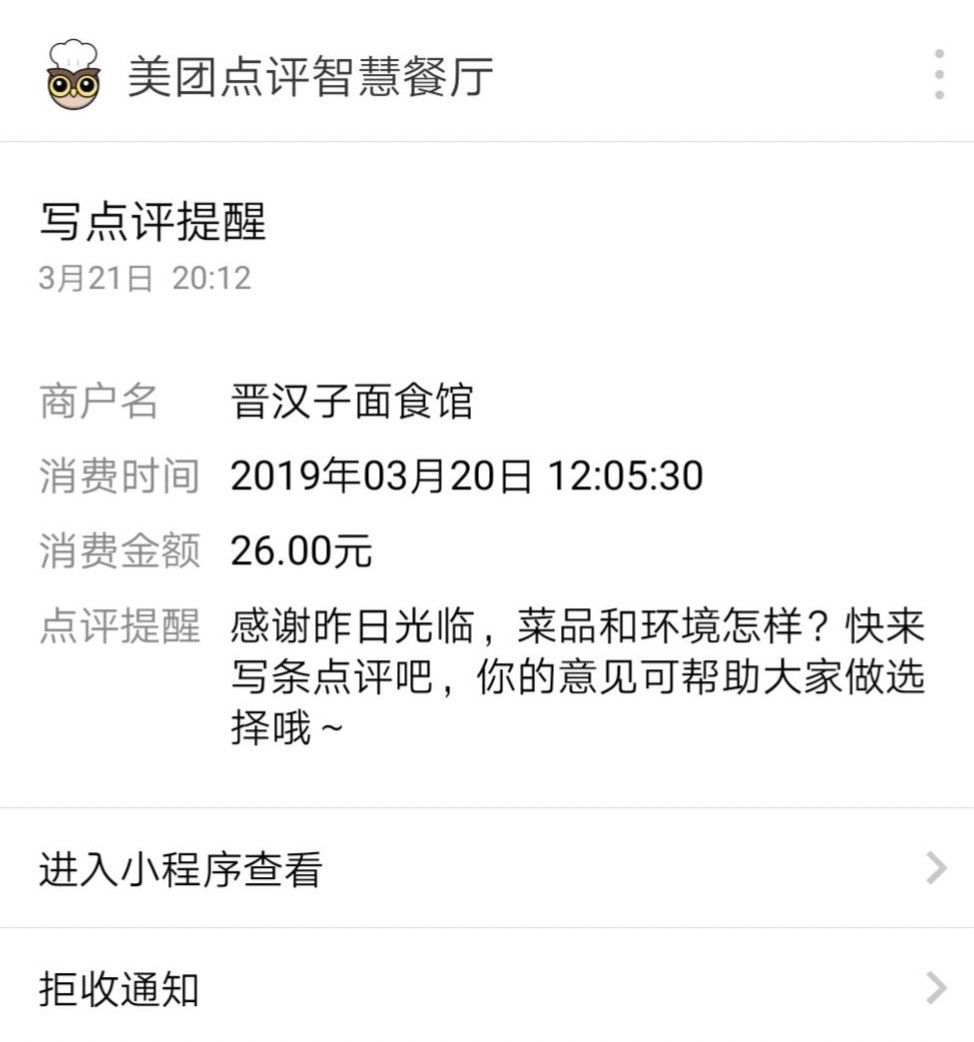Tap the 美团点评智慧餐厅 owl avatar
974x1042 pixels.
click(73, 75)
